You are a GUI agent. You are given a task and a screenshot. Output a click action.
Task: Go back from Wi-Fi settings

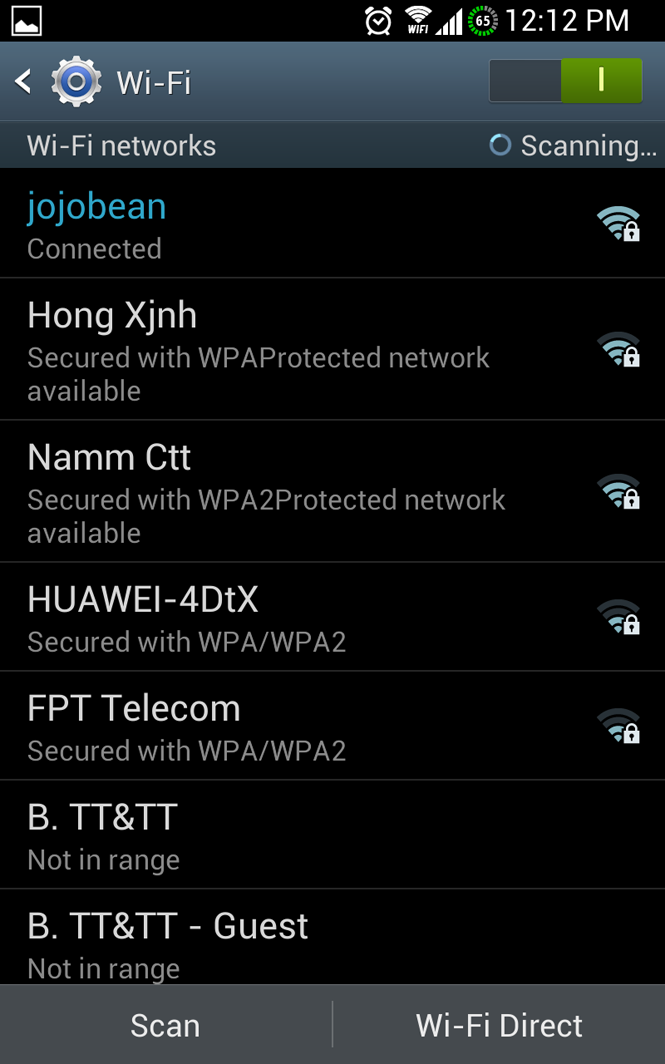pos(24,81)
